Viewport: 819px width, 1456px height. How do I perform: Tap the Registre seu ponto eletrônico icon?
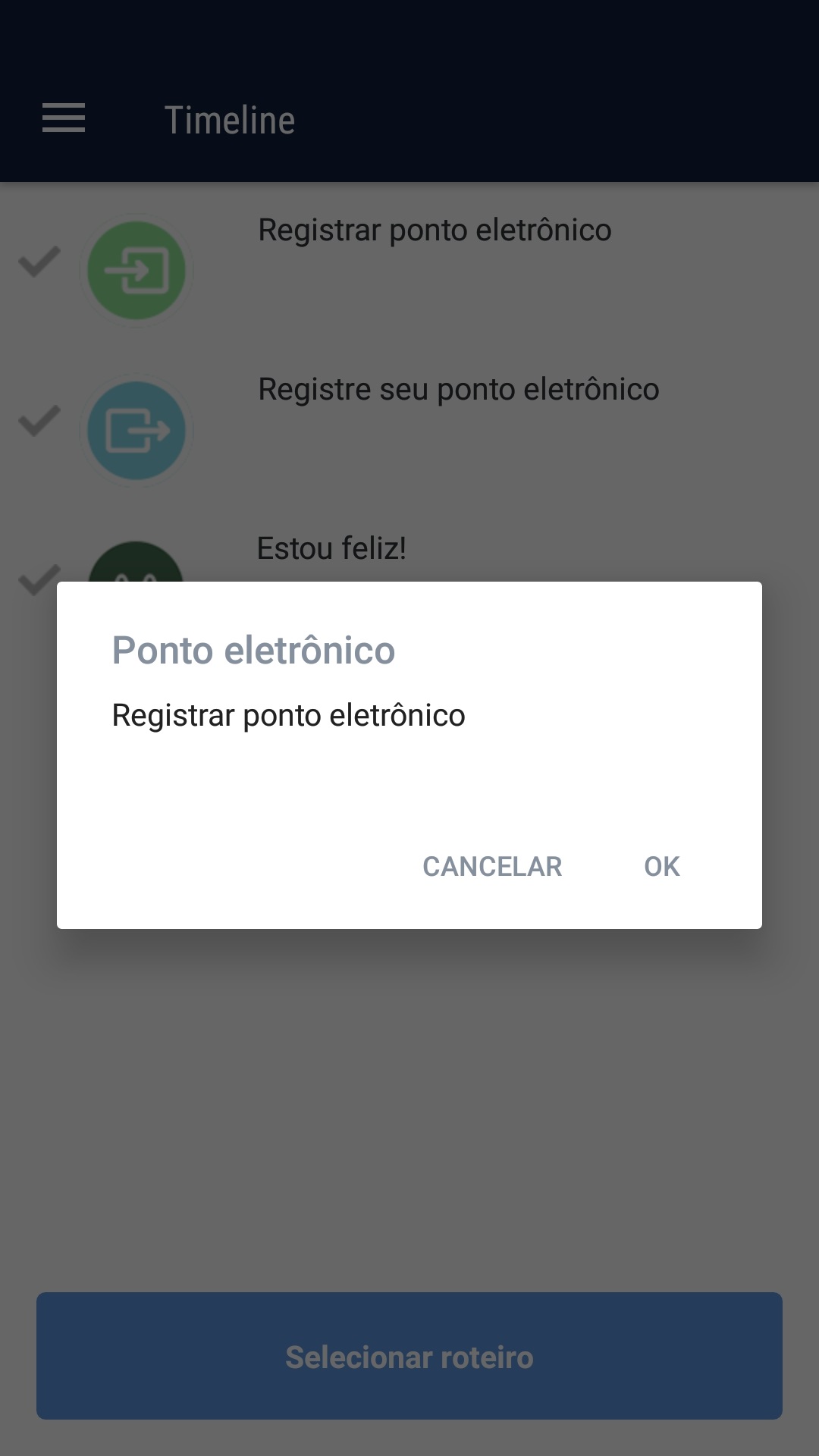(x=136, y=429)
